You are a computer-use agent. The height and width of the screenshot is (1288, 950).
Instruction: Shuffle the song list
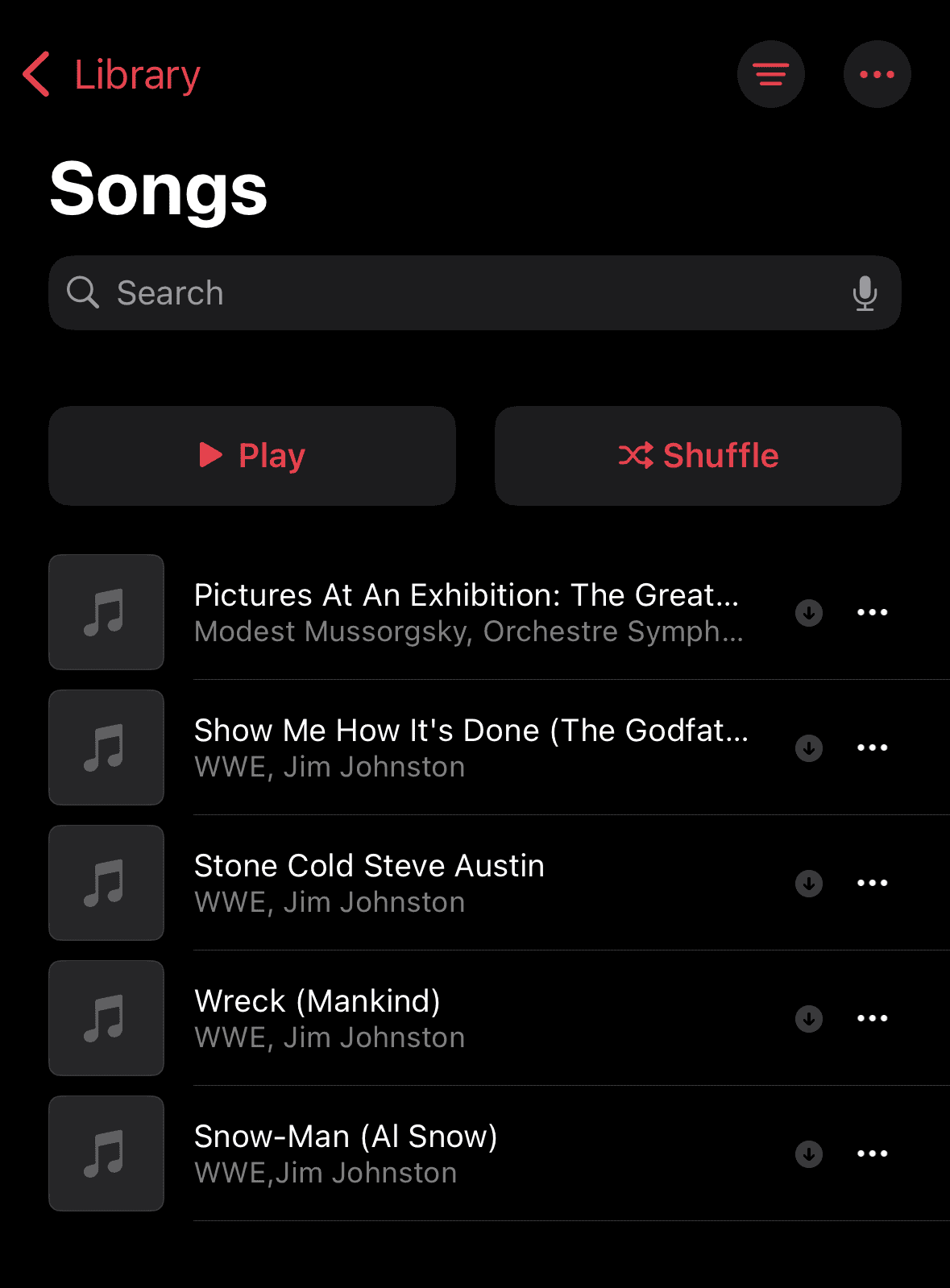pyautogui.click(x=697, y=455)
